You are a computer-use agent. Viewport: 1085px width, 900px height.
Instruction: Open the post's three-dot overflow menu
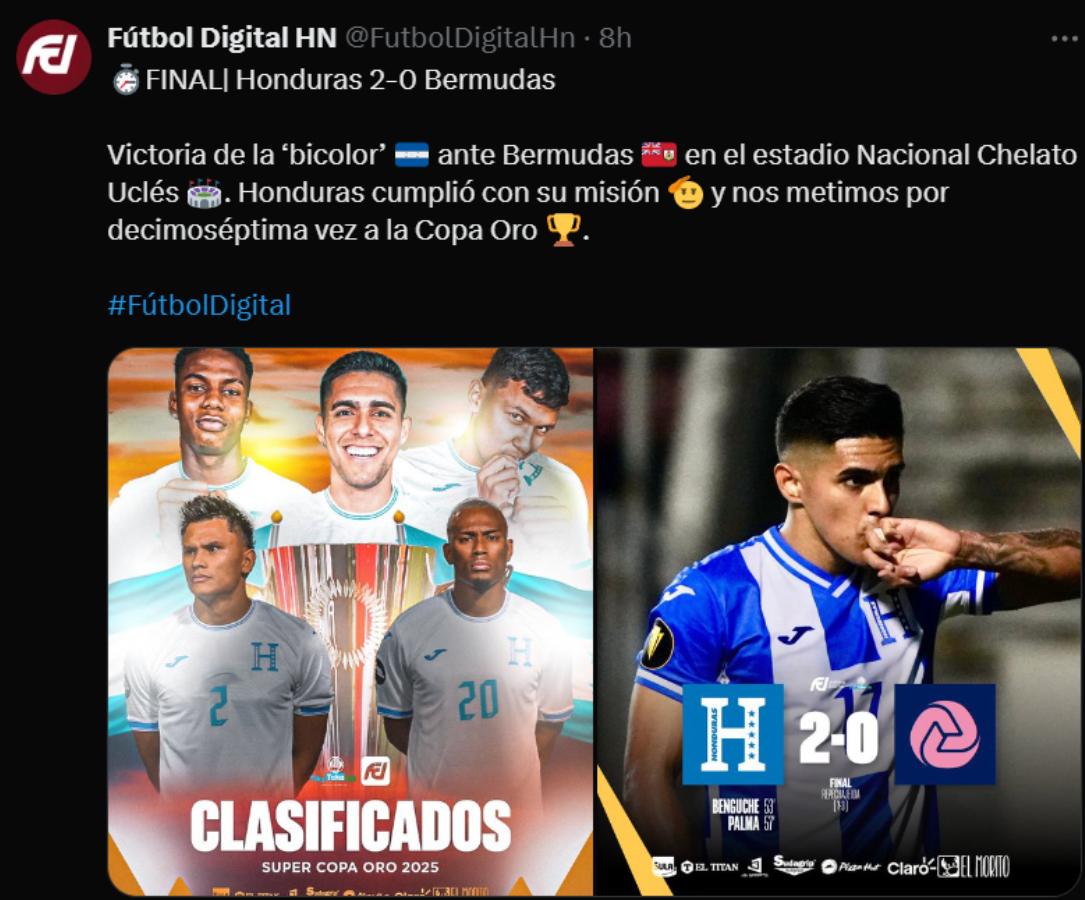point(1064,38)
